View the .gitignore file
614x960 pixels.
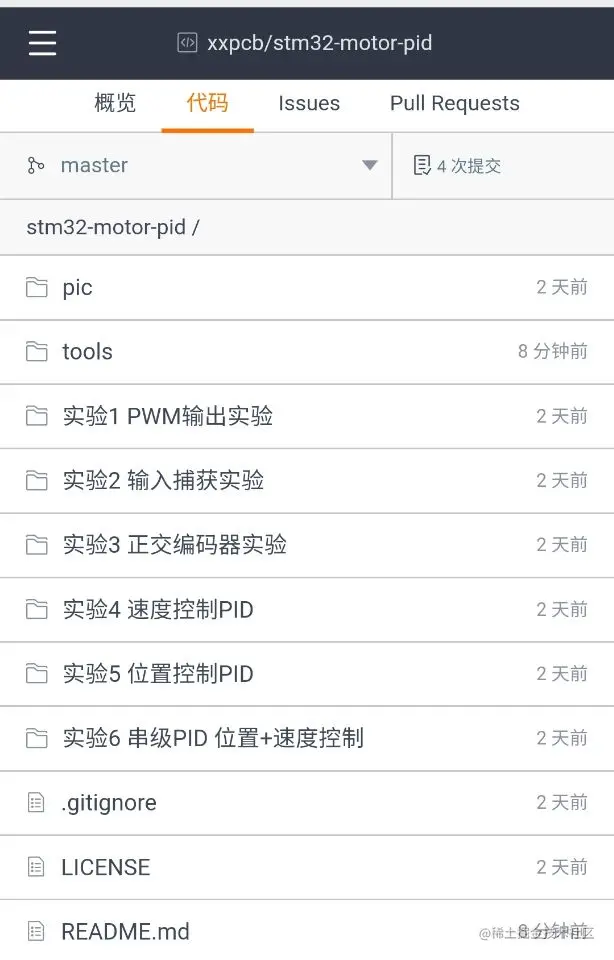pyautogui.click(x=109, y=803)
